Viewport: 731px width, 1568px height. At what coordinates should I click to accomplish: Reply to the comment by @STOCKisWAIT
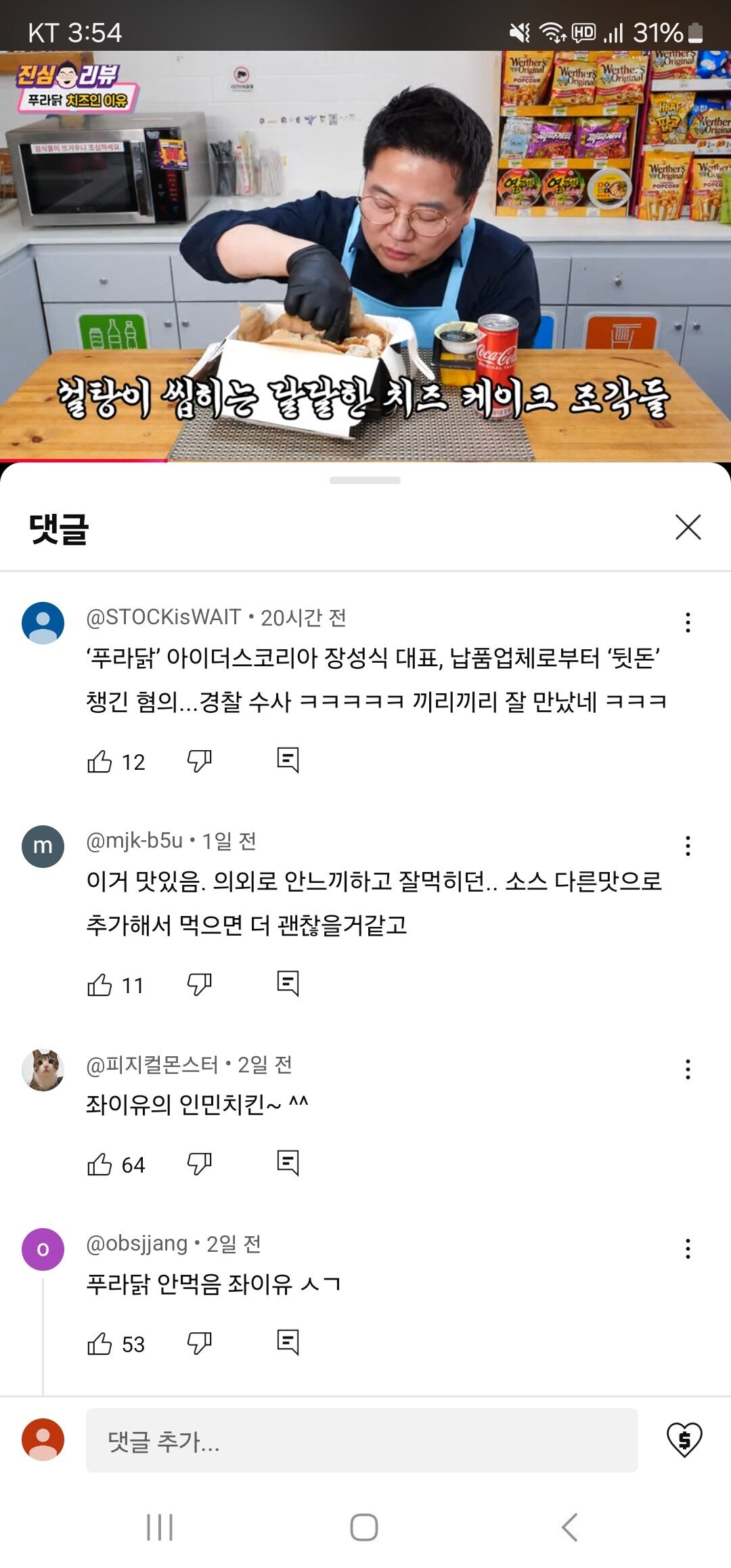288,760
